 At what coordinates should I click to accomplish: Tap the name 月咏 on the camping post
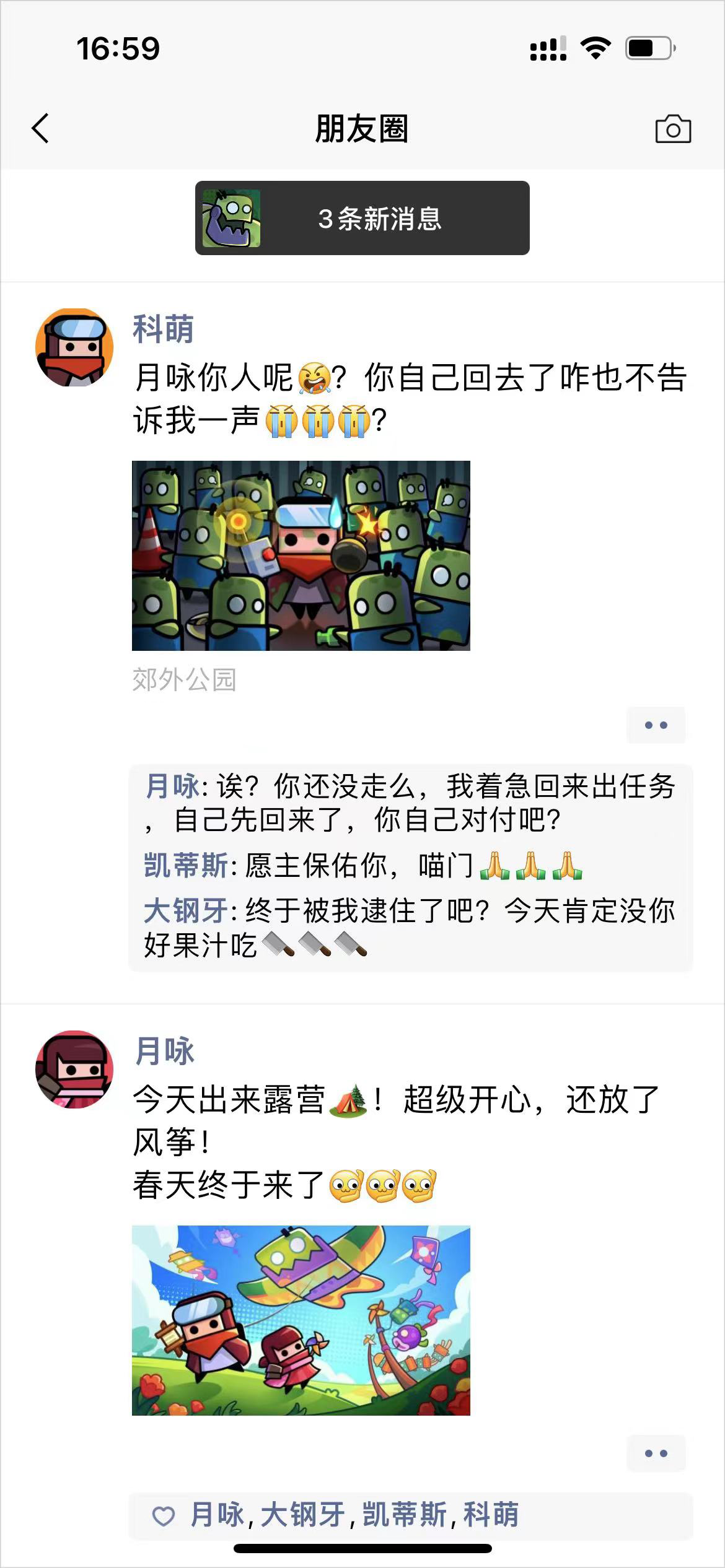pyautogui.click(x=164, y=1051)
